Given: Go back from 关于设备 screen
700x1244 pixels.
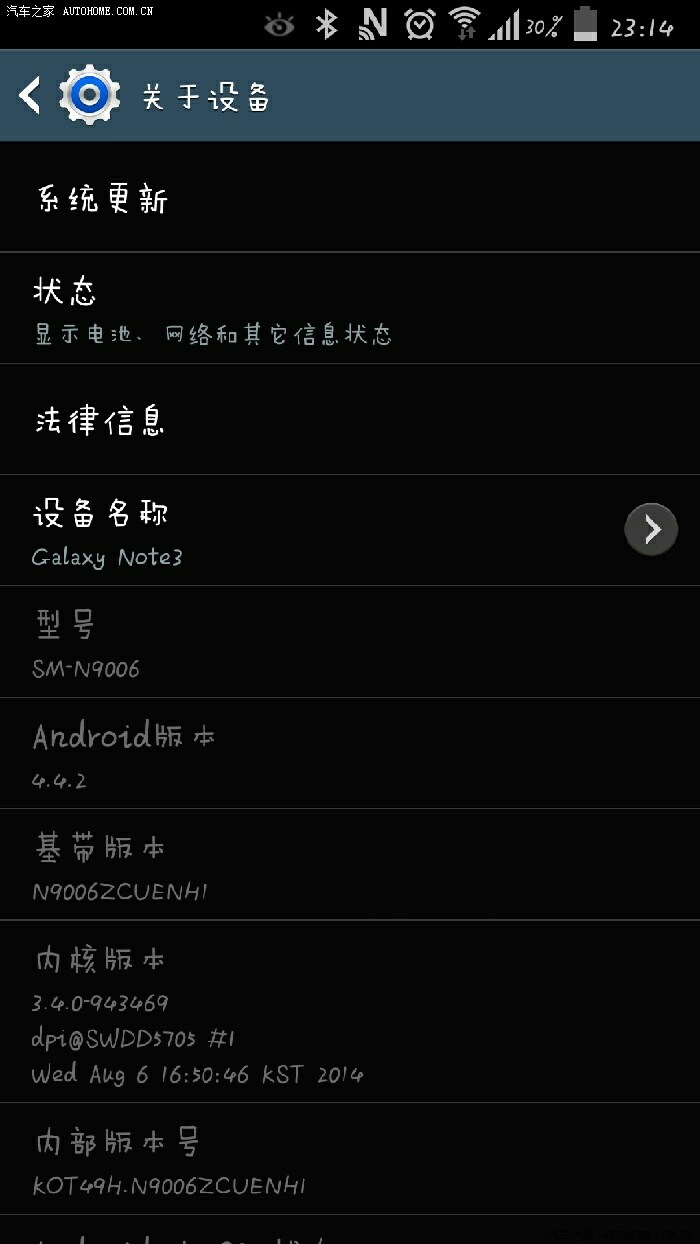Looking at the screenshot, I should pos(30,96).
